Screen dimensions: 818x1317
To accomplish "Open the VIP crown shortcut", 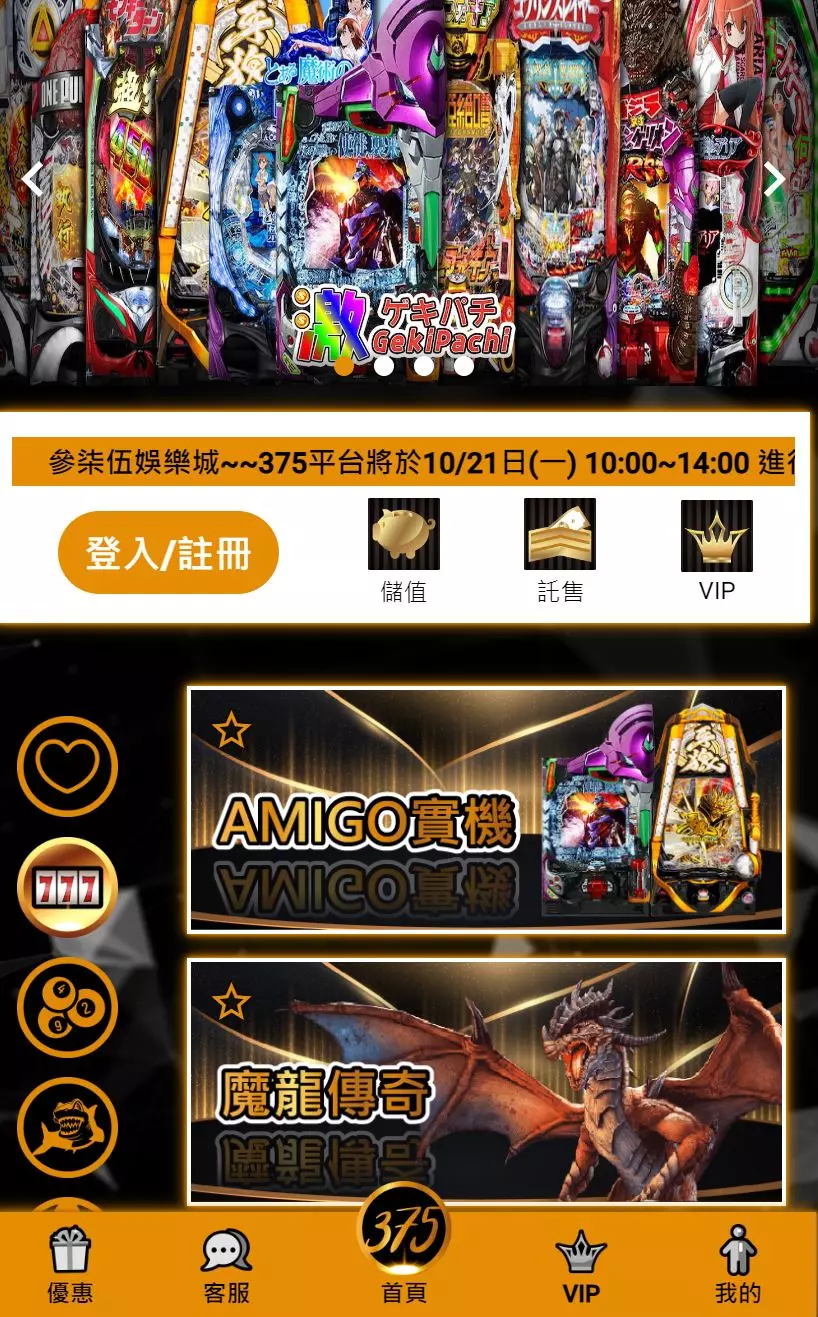I will click(x=716, y=550).
